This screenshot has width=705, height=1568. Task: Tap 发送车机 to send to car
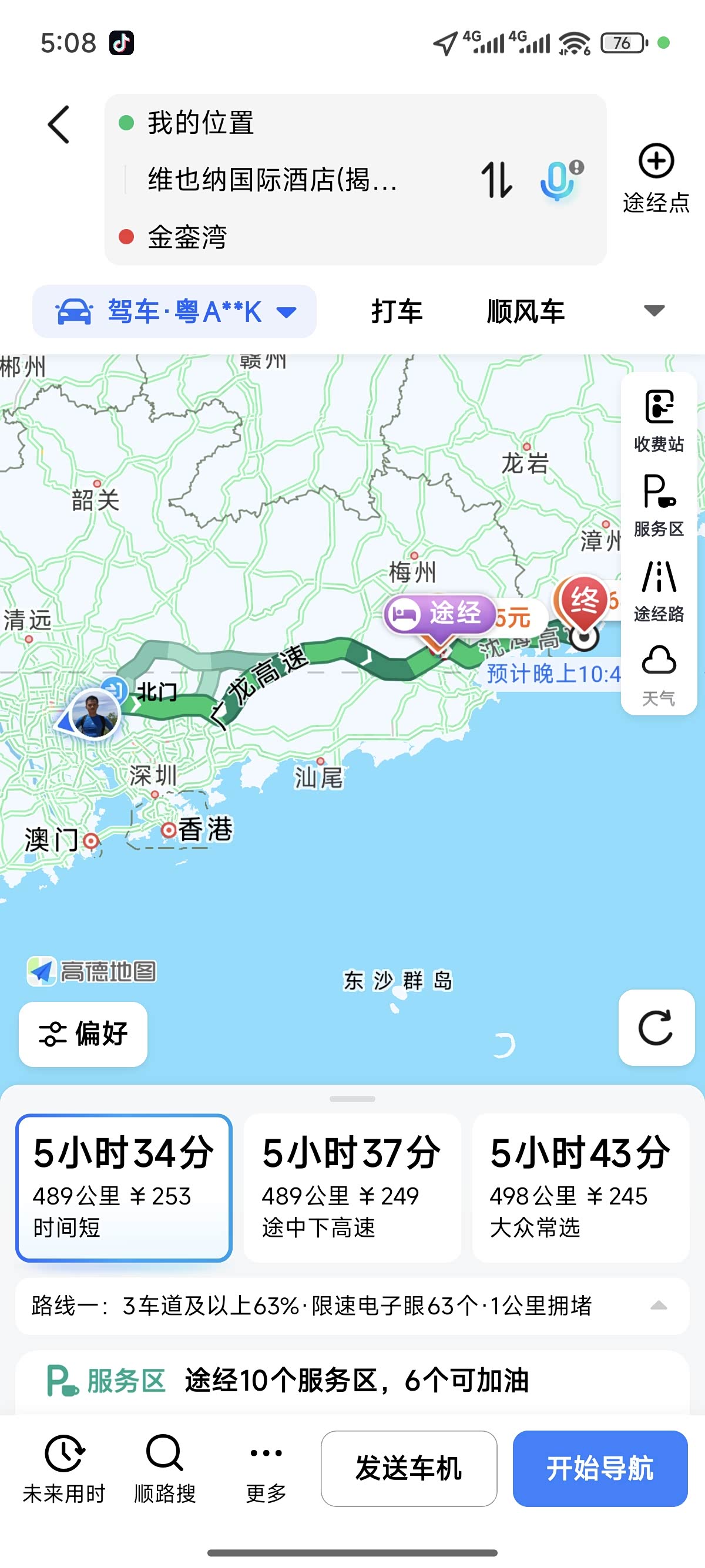(408, 1468)
